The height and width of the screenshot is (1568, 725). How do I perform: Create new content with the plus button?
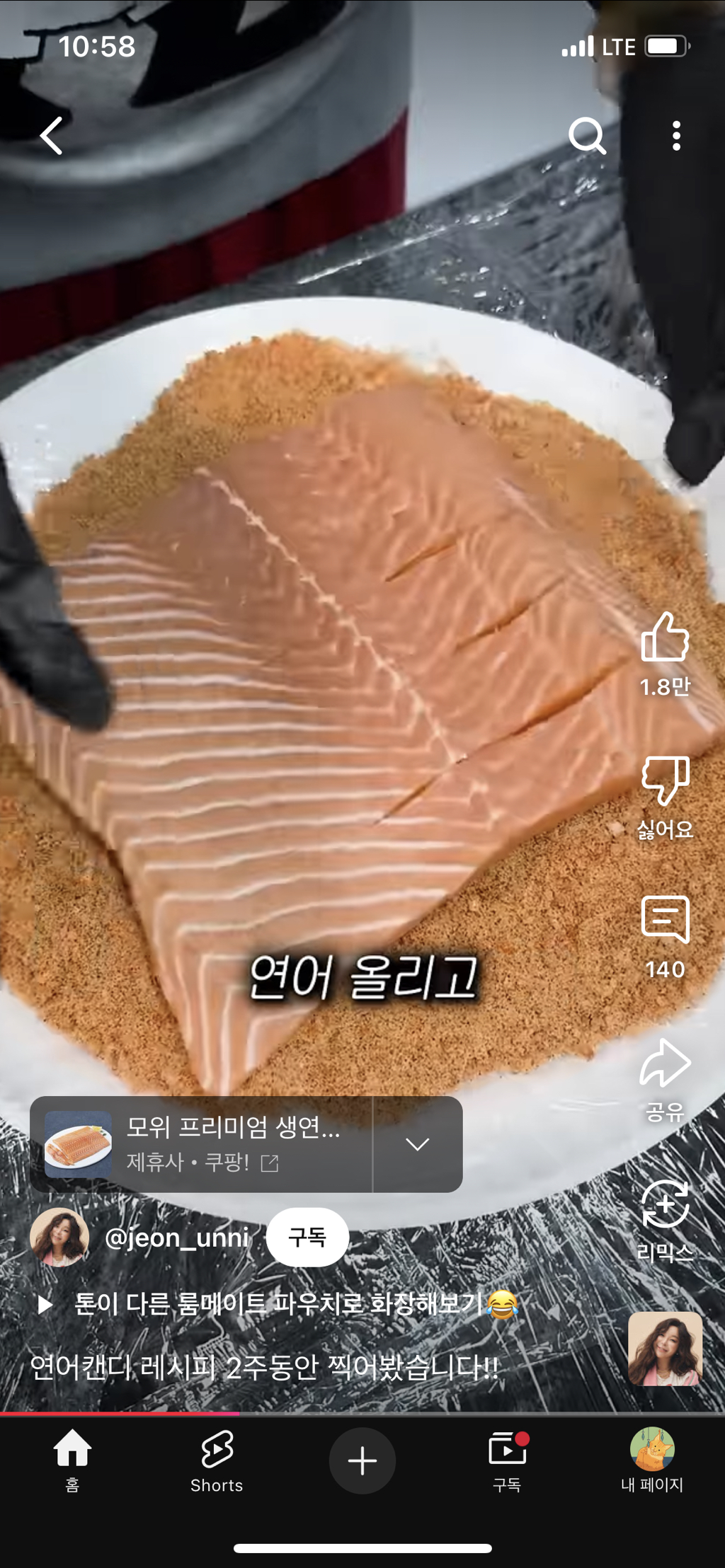click(x=362, y=1460)
